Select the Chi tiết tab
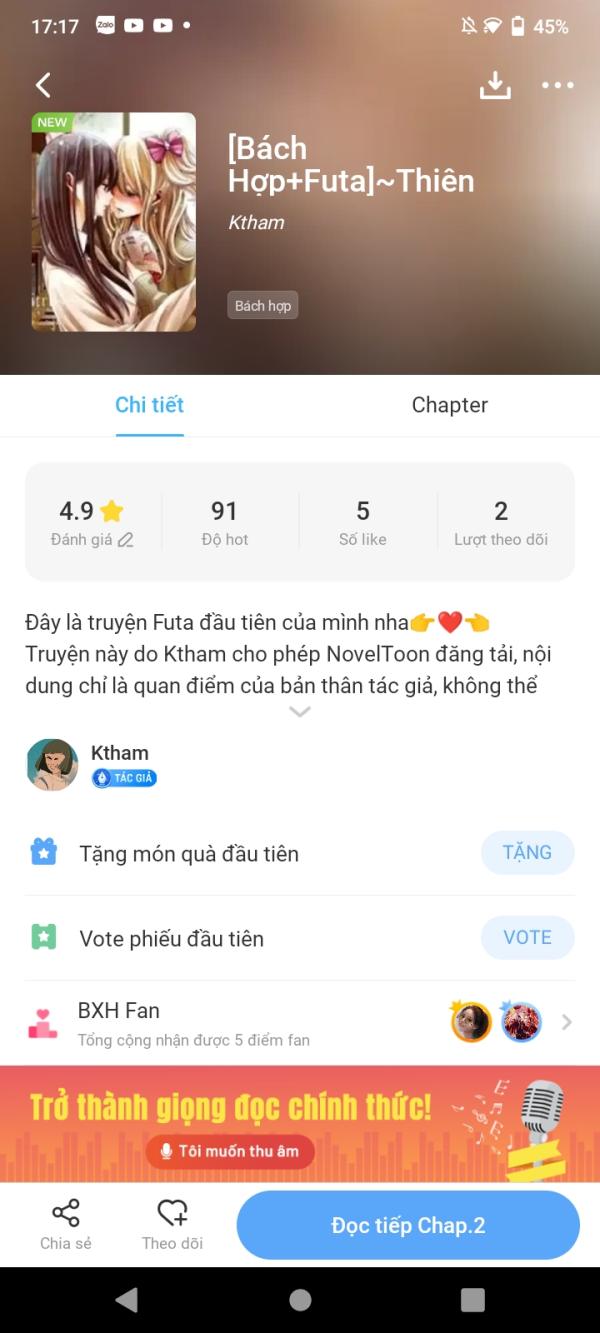This screenshot has width=600, height=1333. click(x=149, y=405)
